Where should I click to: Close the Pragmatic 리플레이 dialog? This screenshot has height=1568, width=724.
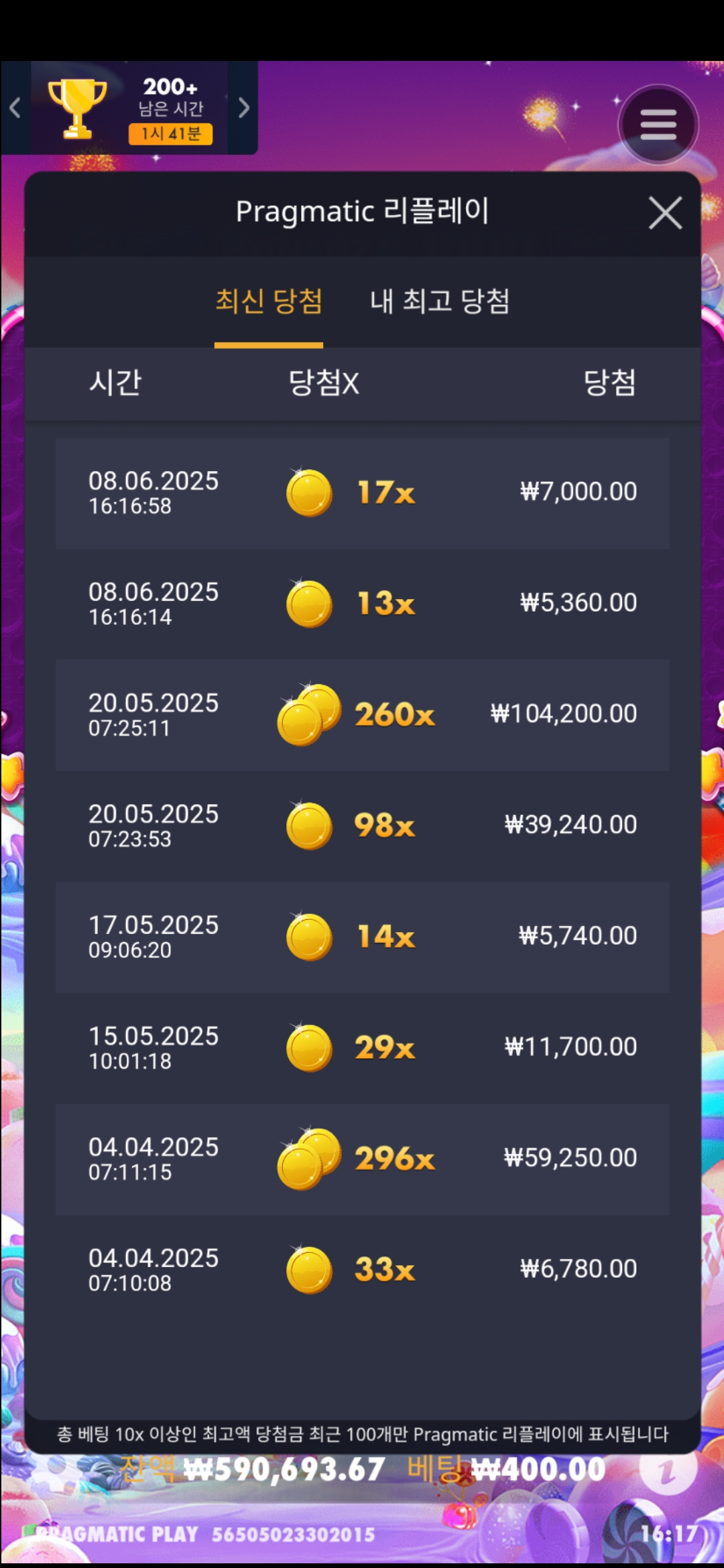click(x=665, y=213)
